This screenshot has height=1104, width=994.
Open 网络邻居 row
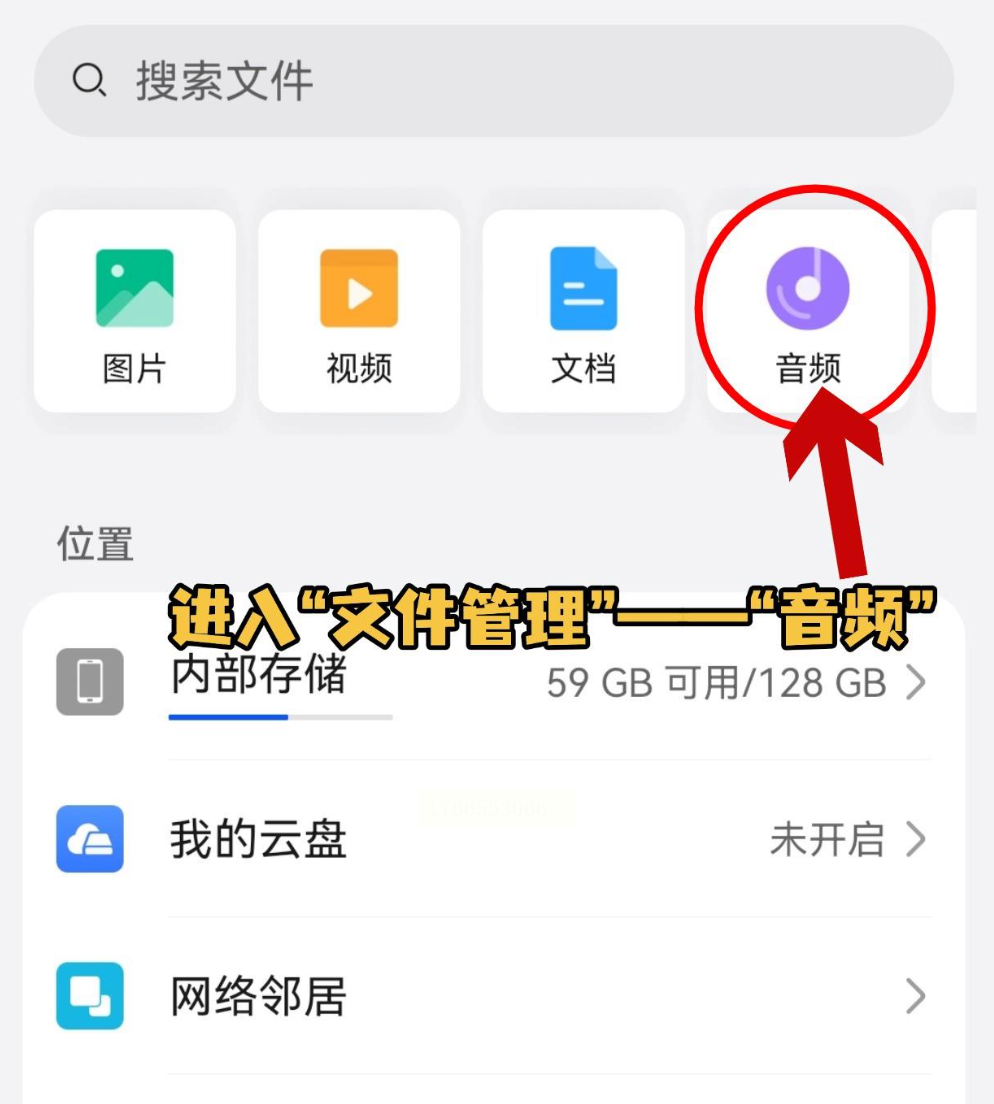point(494,997)
